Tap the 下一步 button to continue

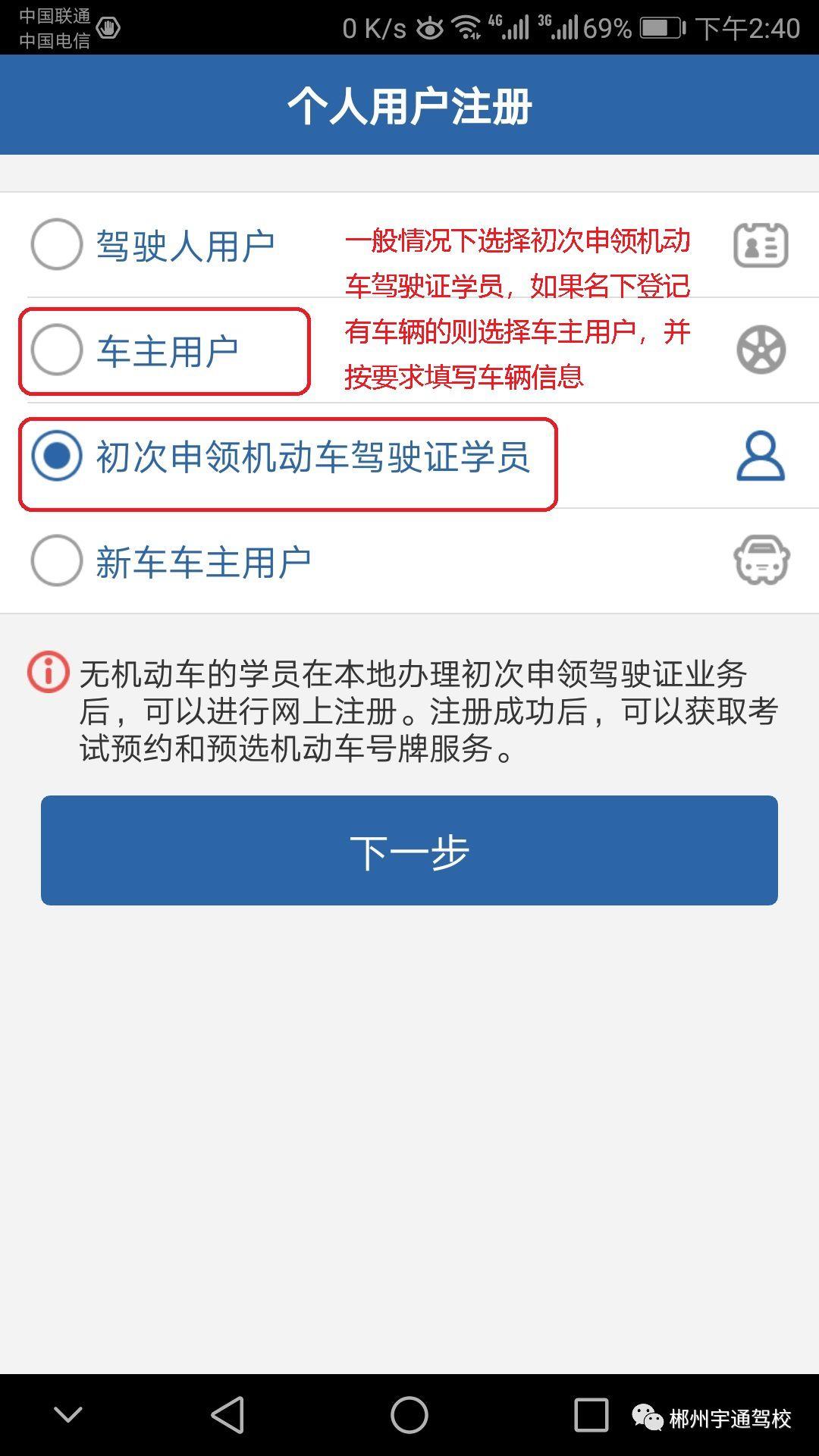[409, 850]
